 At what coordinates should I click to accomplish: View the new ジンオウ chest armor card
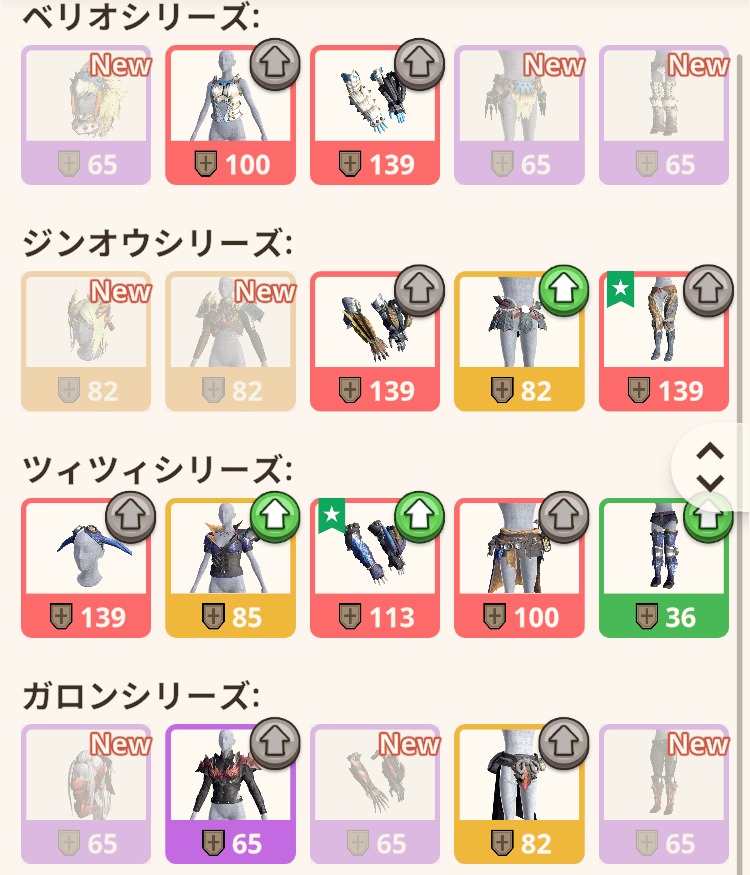(x=230, y=341)
